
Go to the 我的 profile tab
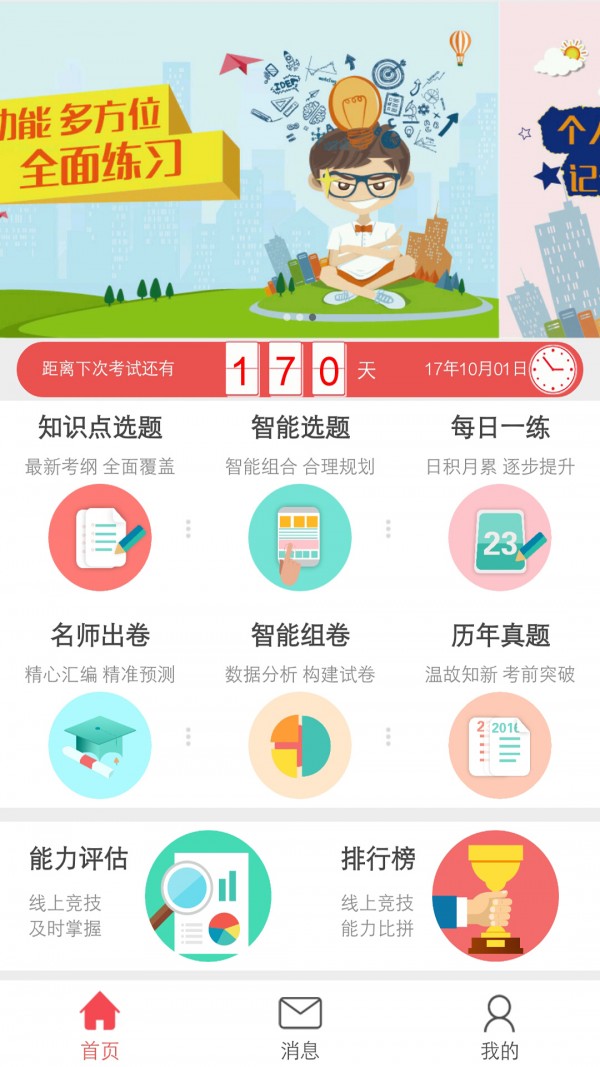pos(499,1026)
